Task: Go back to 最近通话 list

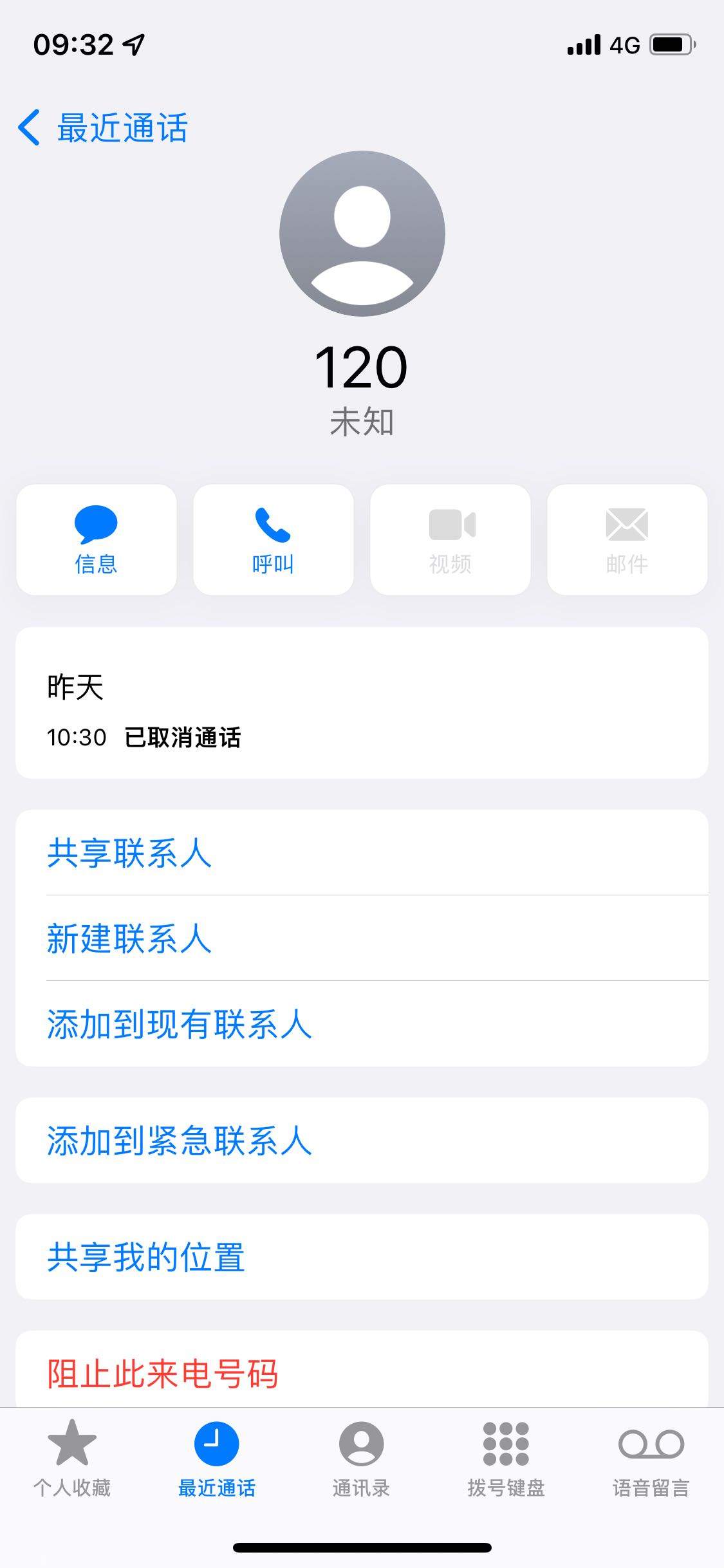Action: pyautogui.click(x=102, y=127)
